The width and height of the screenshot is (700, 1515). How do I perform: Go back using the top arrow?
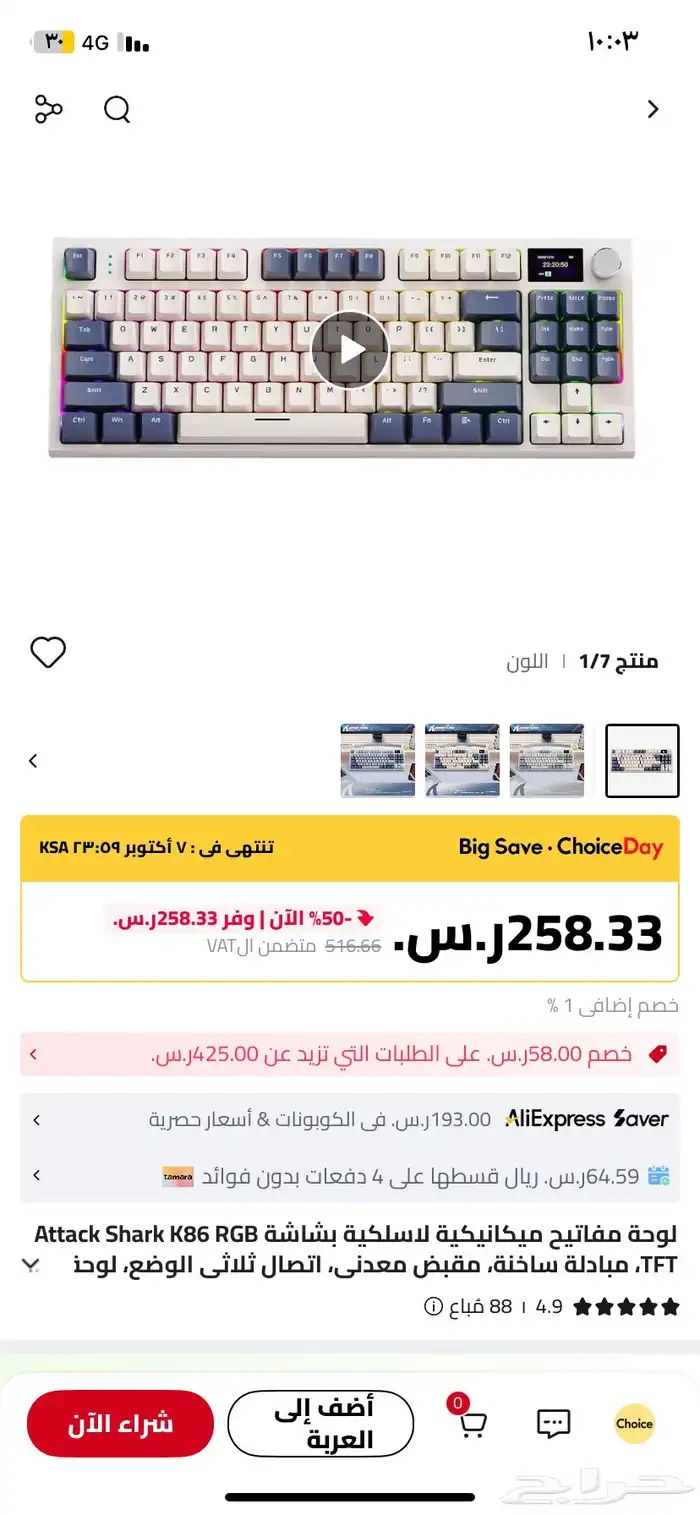click(x=653, y=109)
